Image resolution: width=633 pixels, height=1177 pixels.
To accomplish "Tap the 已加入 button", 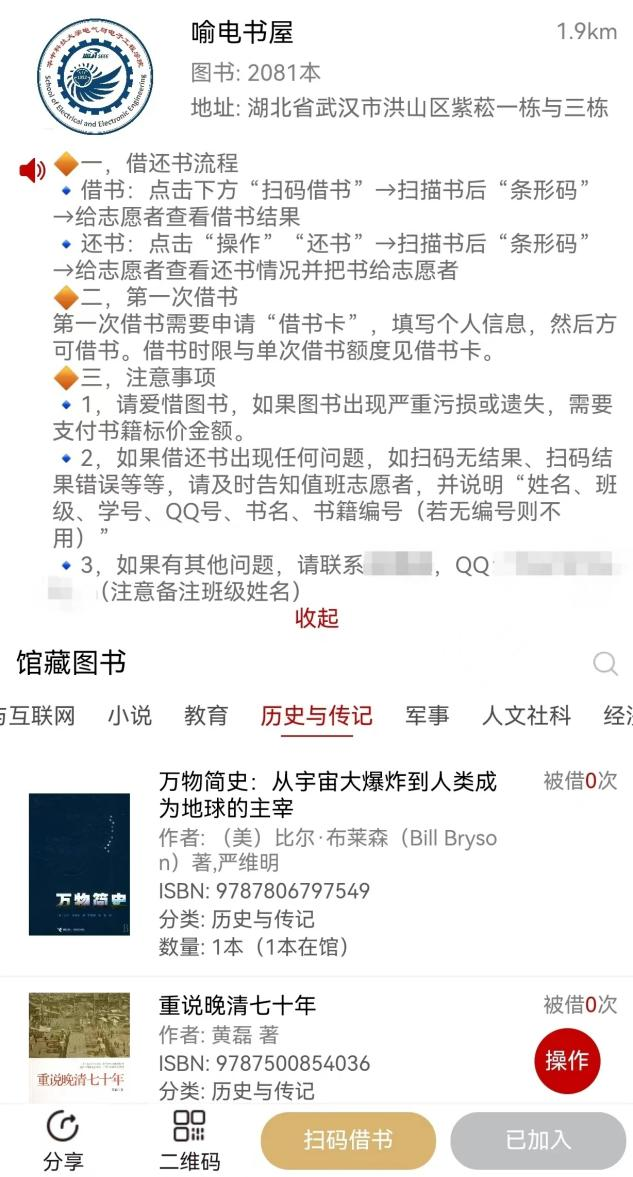I will 538,1140.
